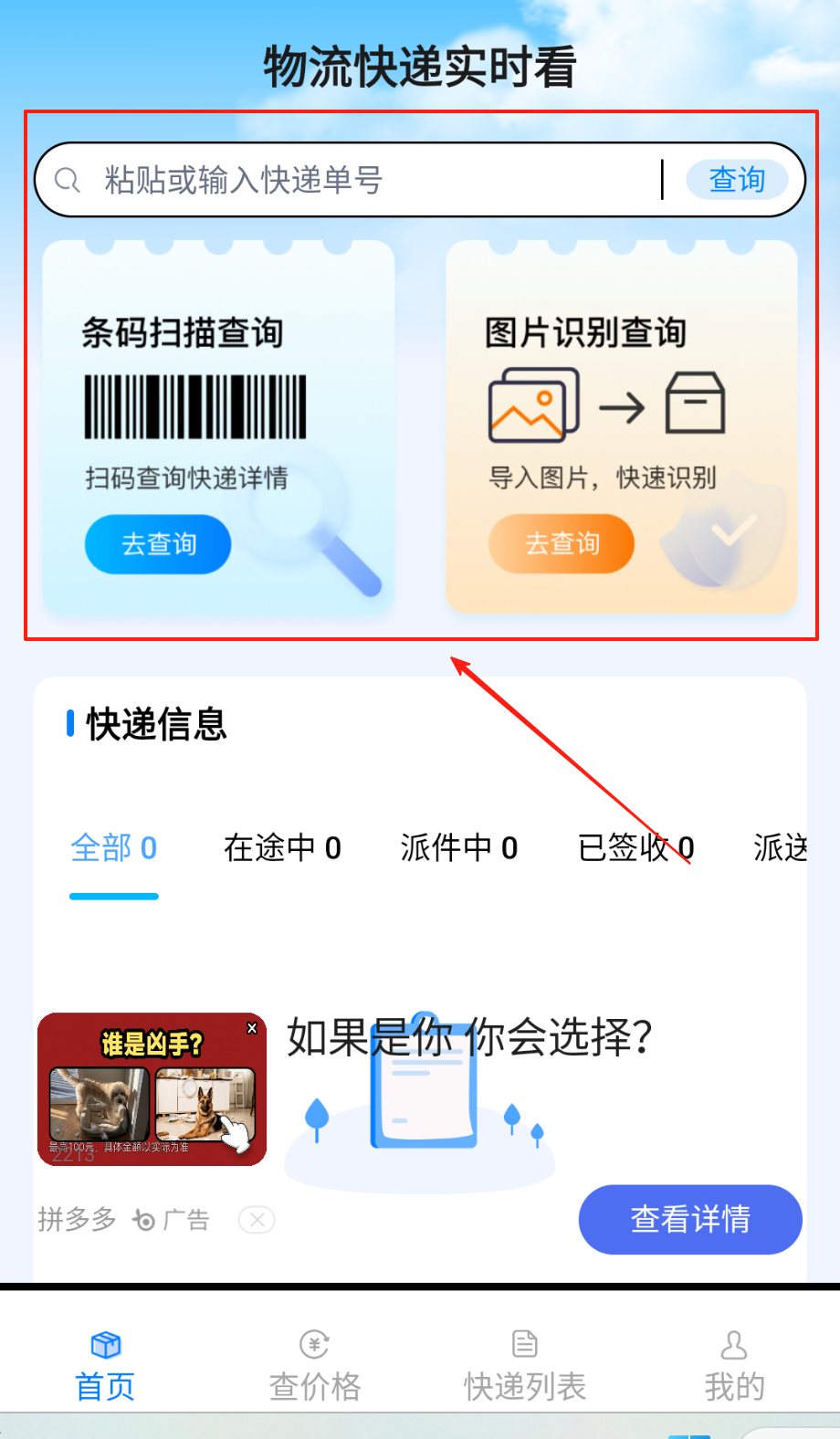Dismiss the 拼多多 advertisement

(x=257, y=1220)
